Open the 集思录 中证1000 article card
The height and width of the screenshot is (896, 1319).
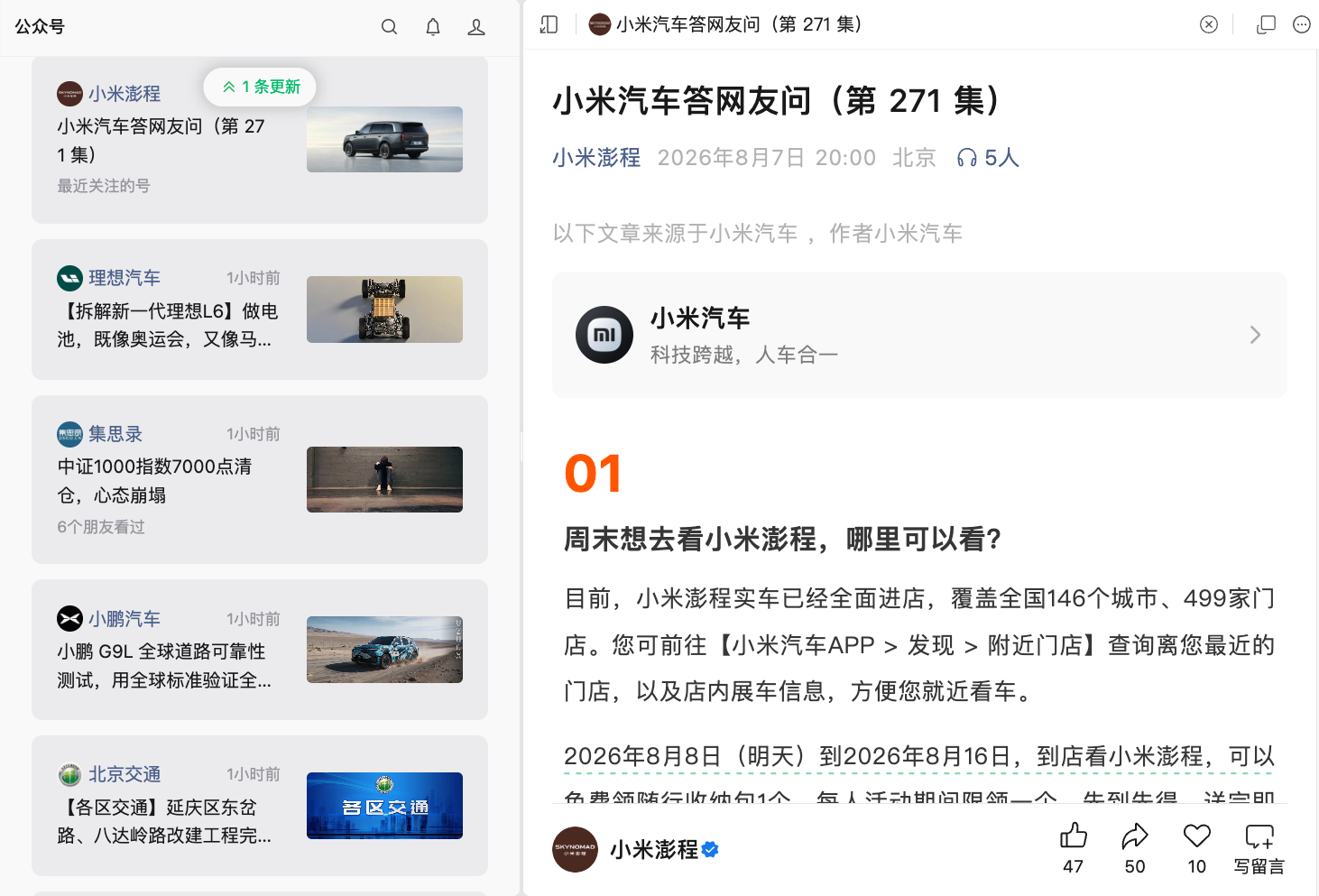260,479
